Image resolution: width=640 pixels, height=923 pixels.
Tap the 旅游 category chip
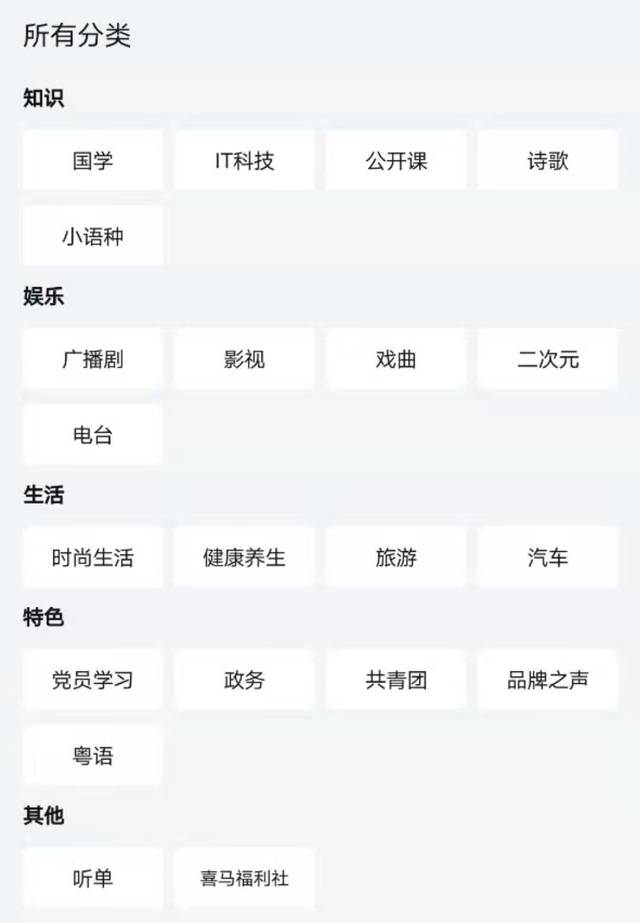tap(396, 557)
